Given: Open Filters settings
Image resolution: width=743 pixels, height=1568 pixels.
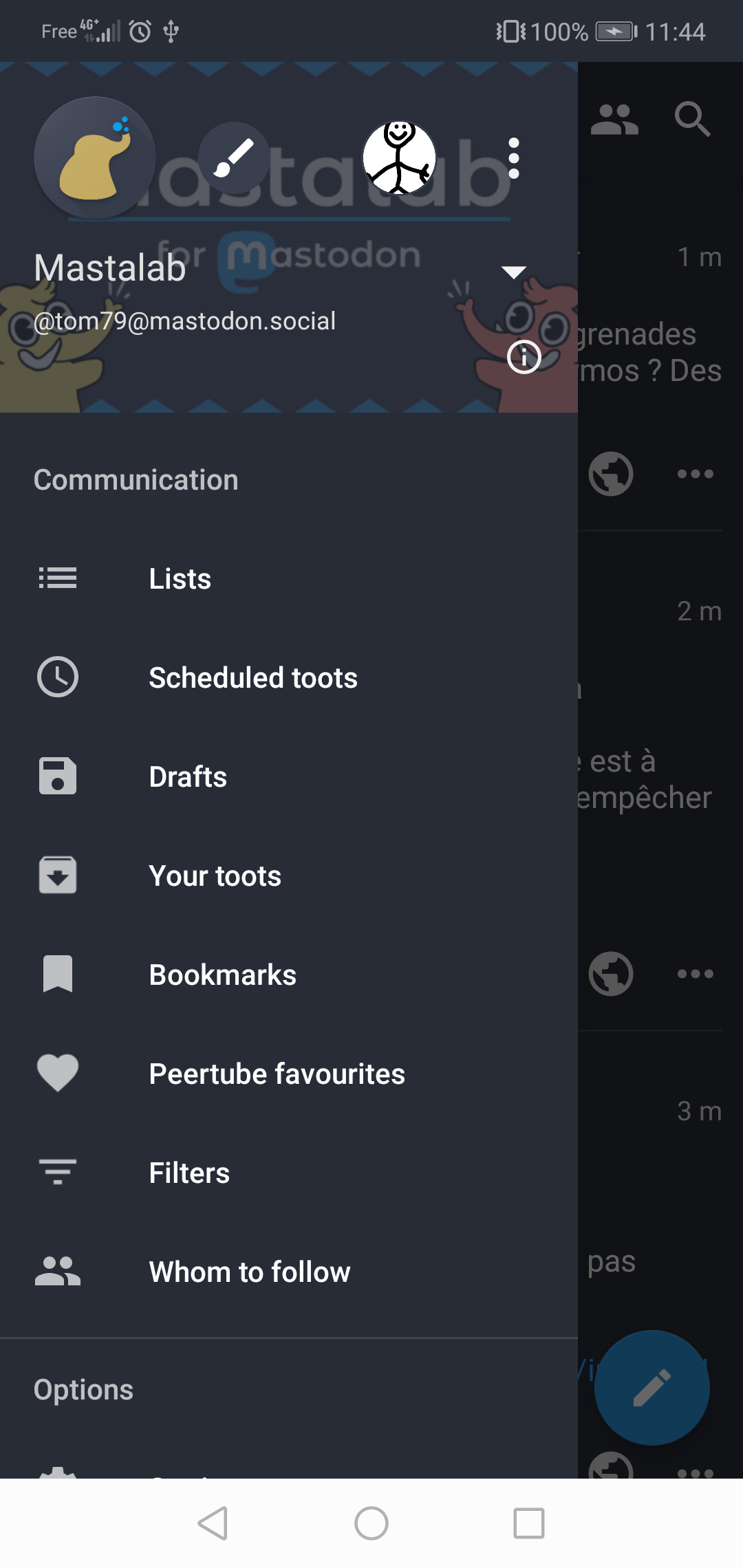Looking at the screenshot, I should click(x=189, y=1173).
